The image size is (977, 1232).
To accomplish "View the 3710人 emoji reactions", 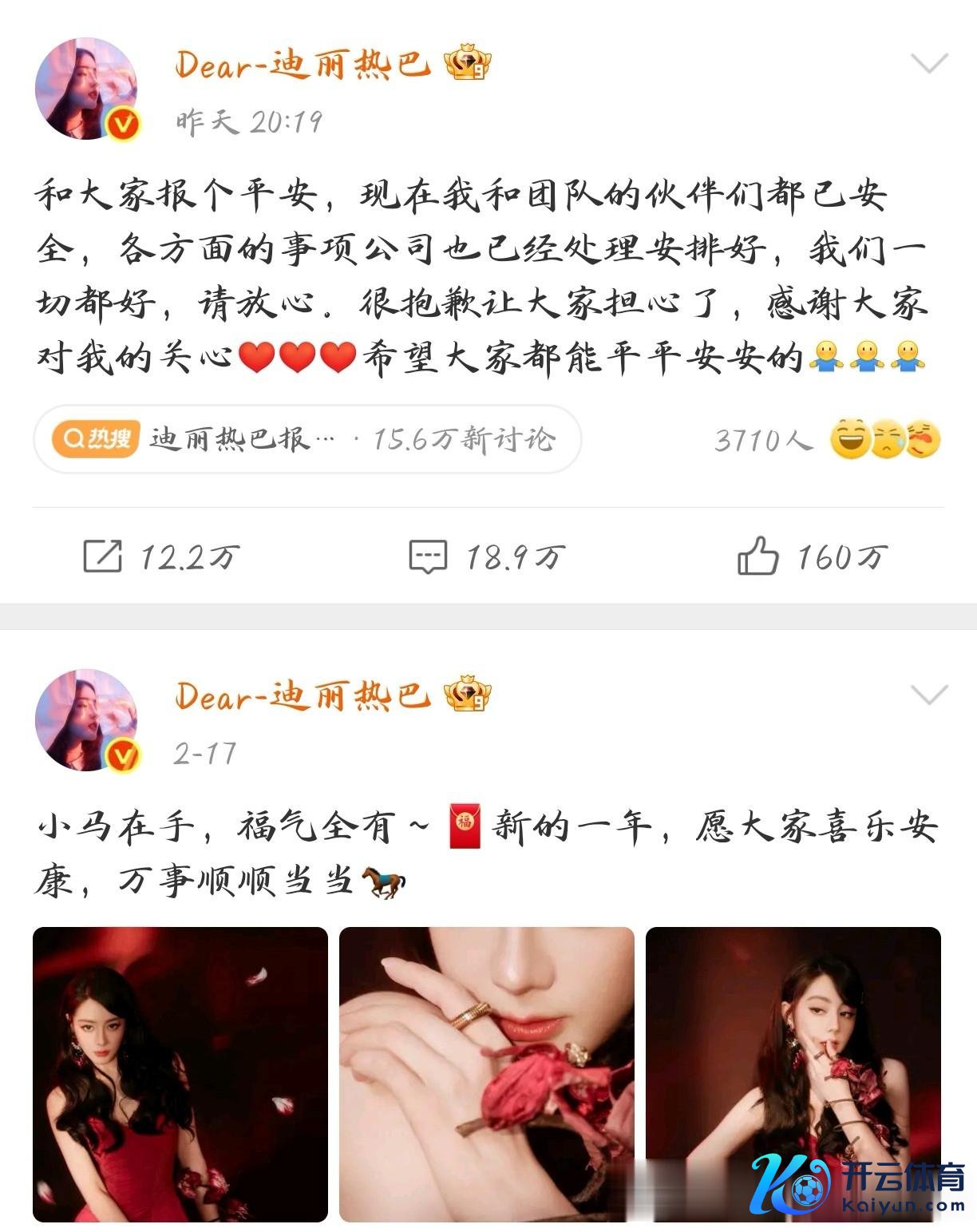I will [x=827, y=440].
